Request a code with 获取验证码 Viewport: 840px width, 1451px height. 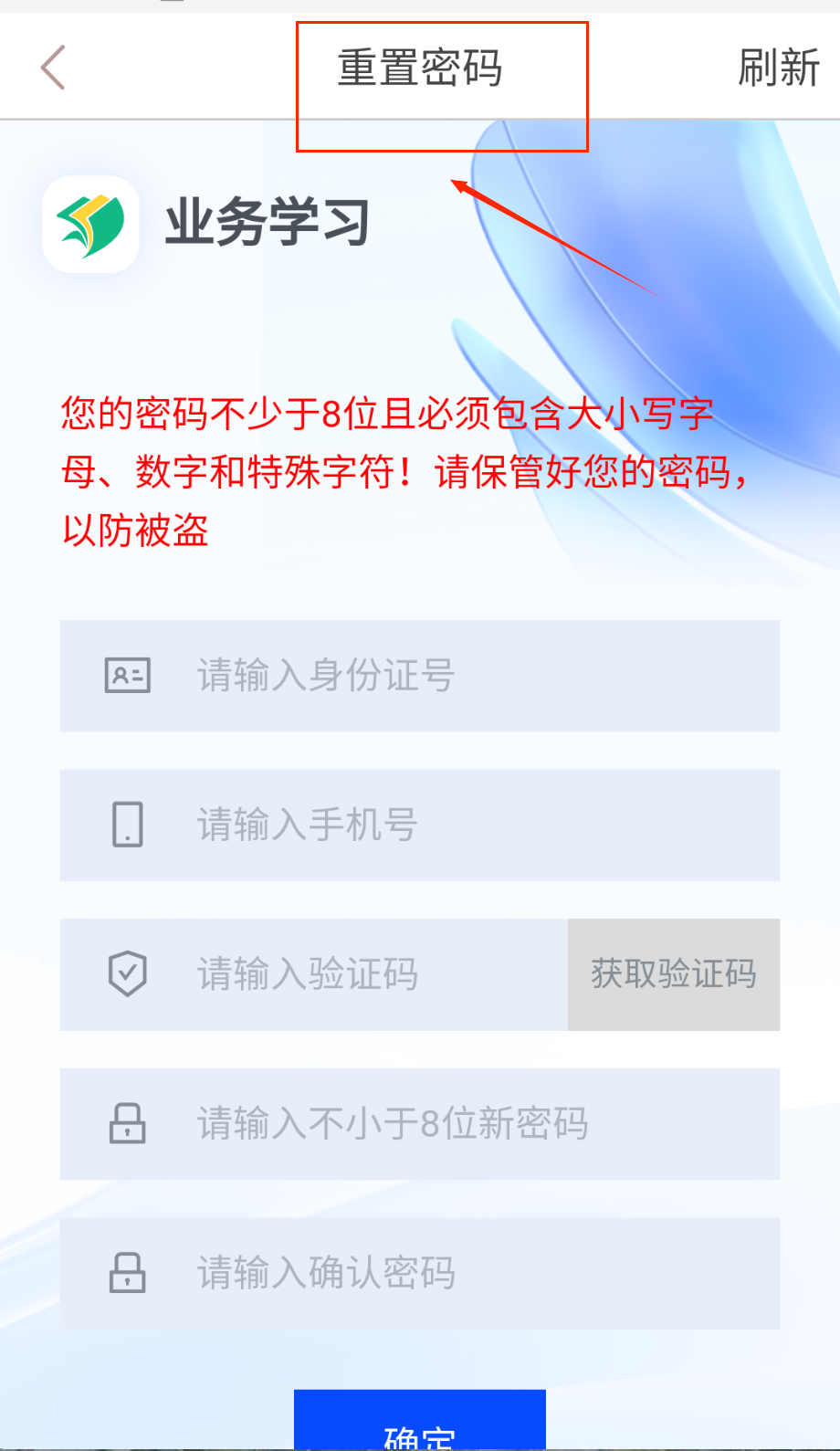pyautogui.click(x=674, y=974)
